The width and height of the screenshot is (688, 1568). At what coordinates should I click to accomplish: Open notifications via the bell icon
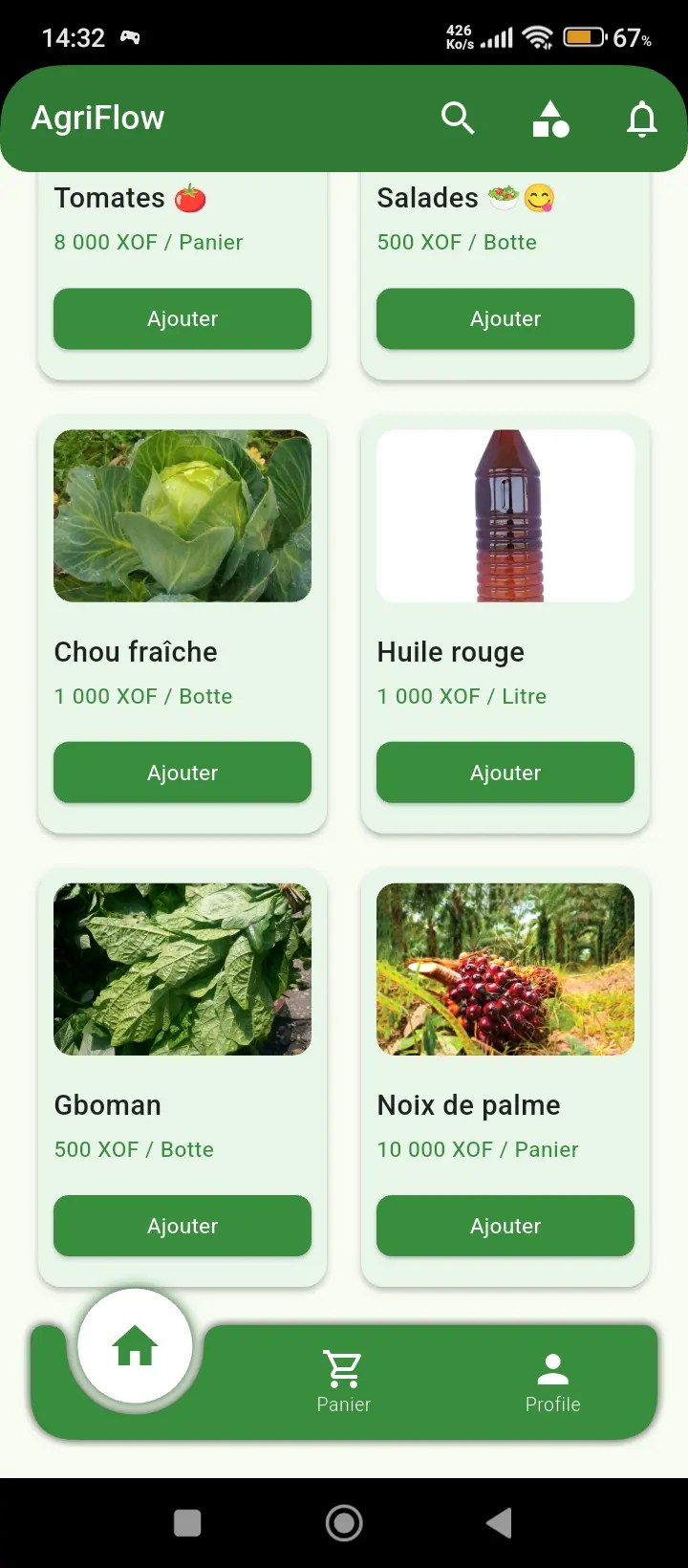pyautogui.click(x=642, y=119)
